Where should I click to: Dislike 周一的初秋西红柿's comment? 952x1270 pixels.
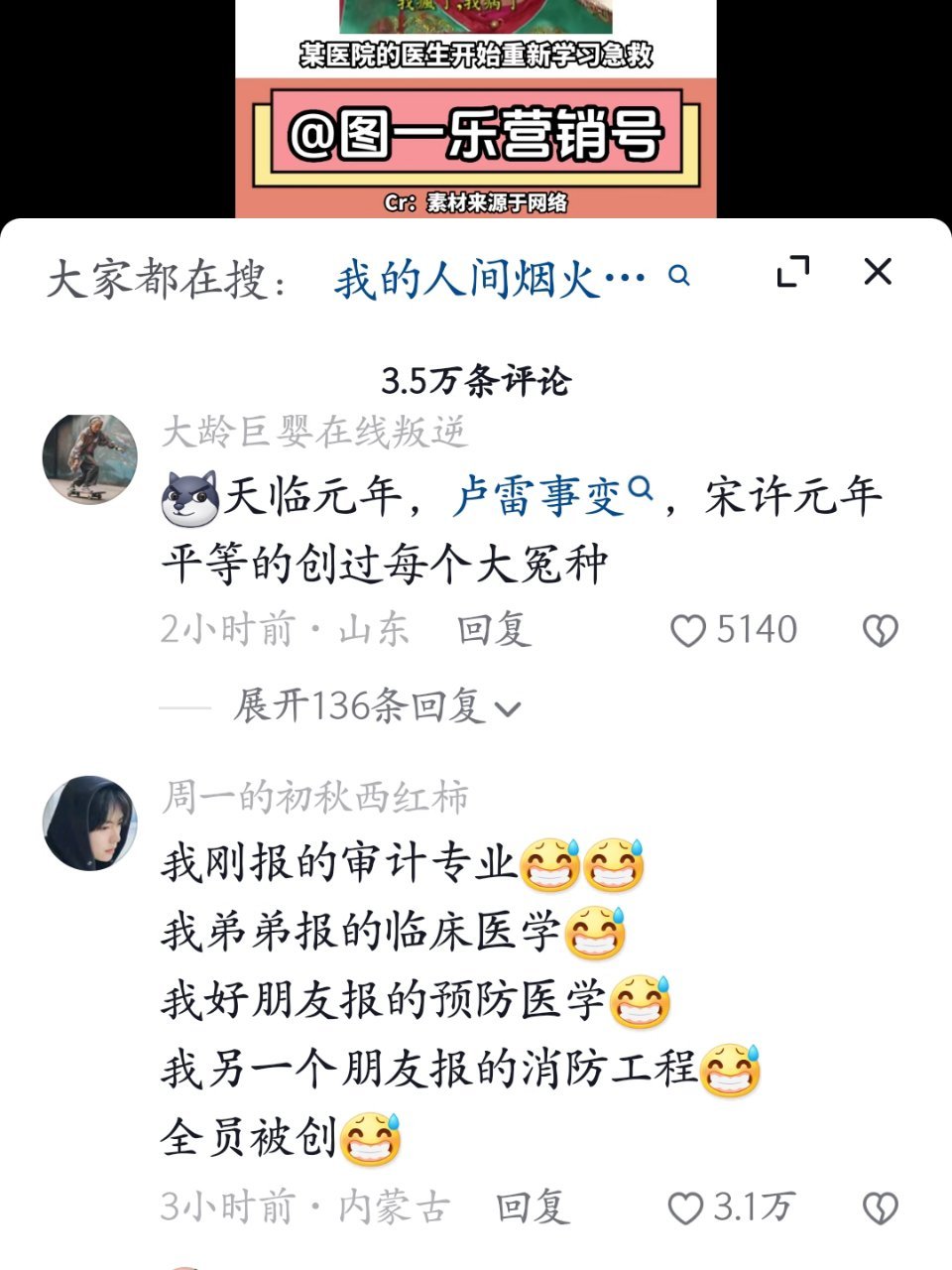click(x=880, y=1208)
